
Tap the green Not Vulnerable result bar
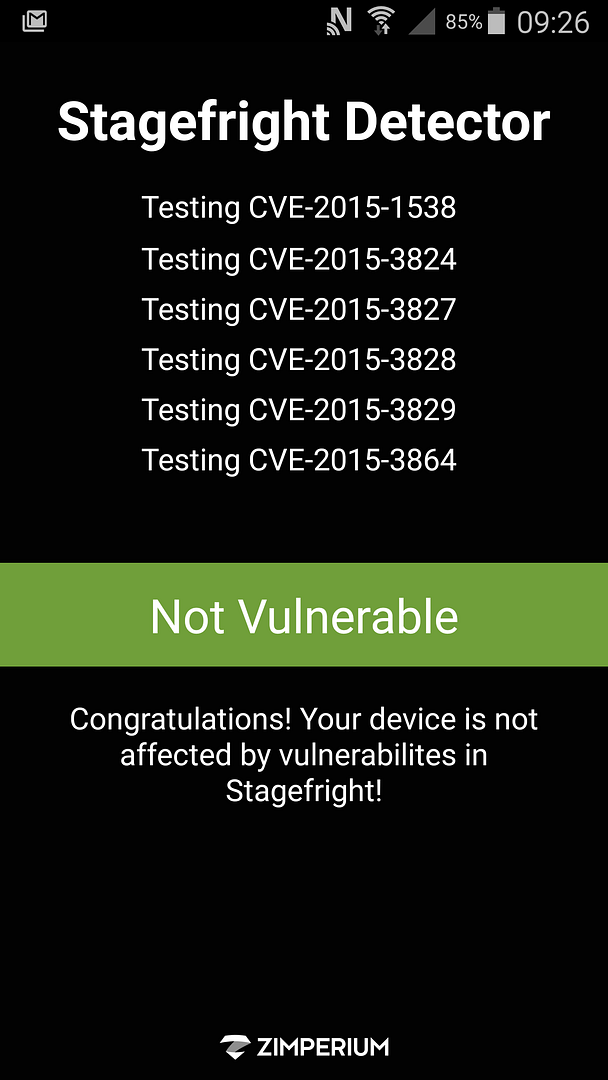[x=304, y=614]
